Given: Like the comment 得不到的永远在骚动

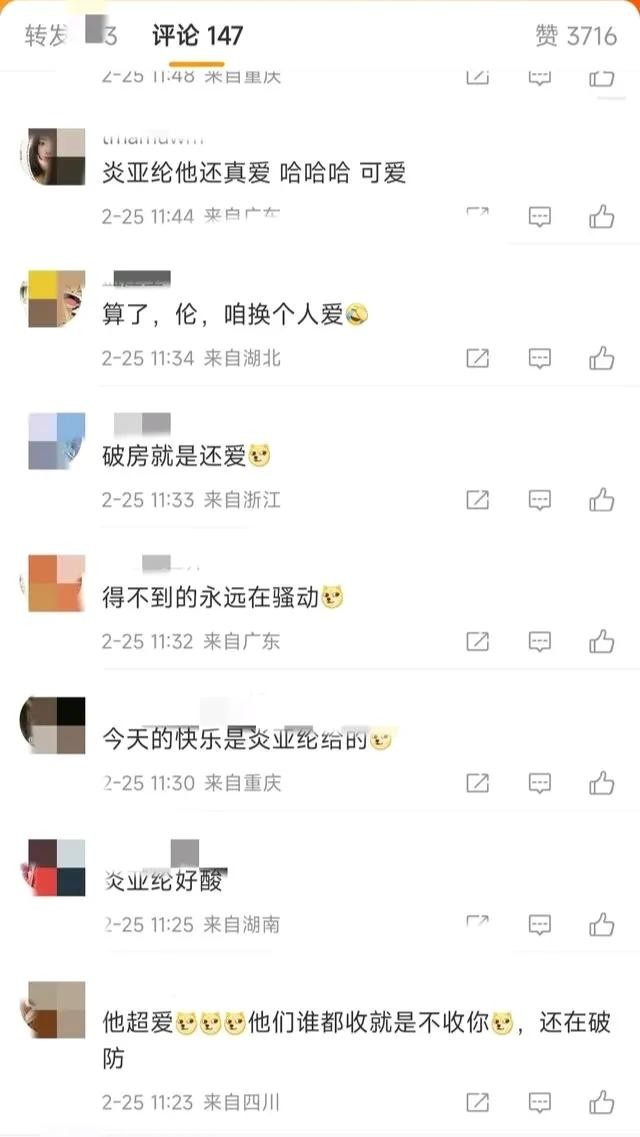Looking at the screenshot, I should [601, 641].
